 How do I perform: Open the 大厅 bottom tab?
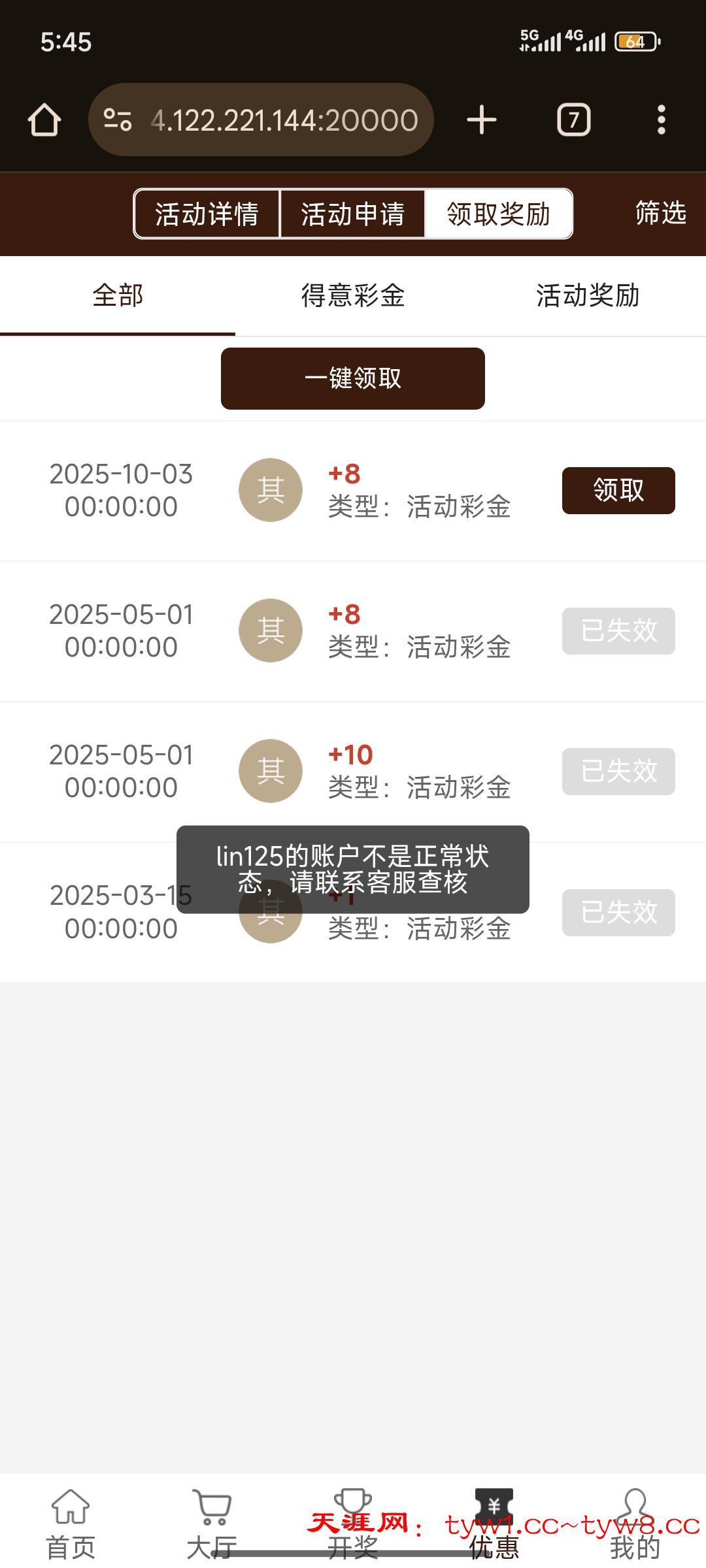pos(212,1522)
